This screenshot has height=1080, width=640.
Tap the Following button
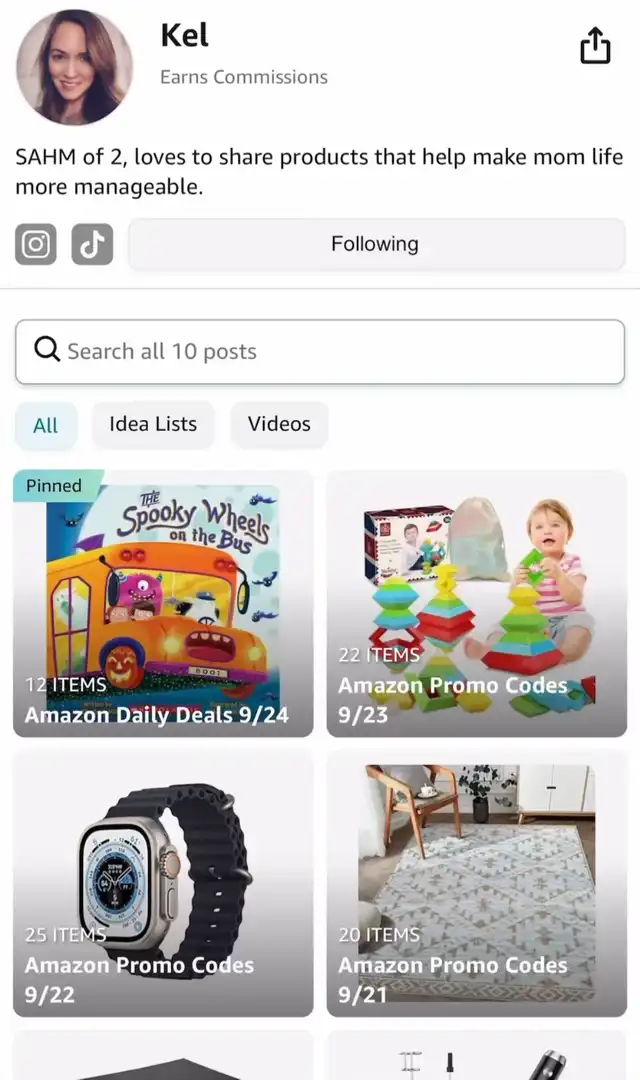click(375, 244)
